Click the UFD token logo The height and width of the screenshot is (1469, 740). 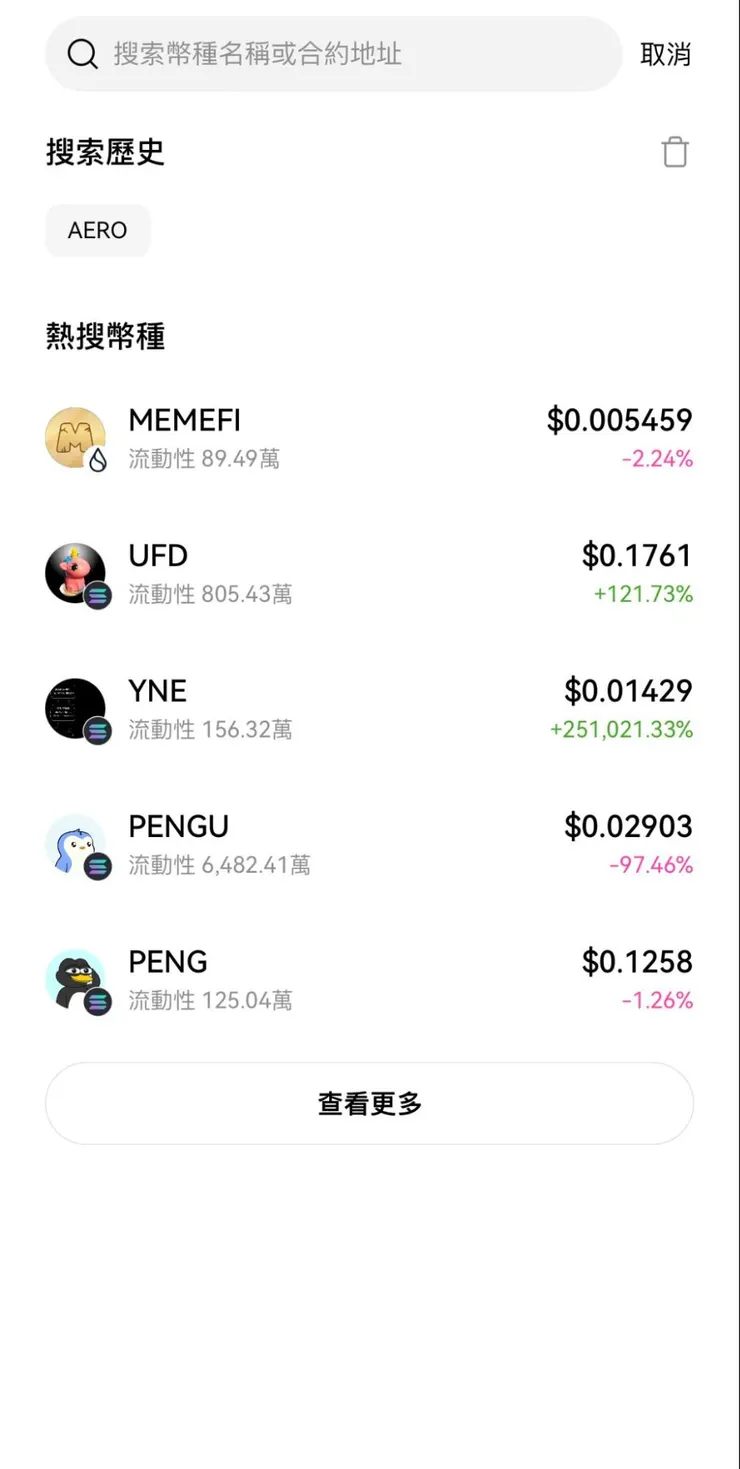coord(75,572)
